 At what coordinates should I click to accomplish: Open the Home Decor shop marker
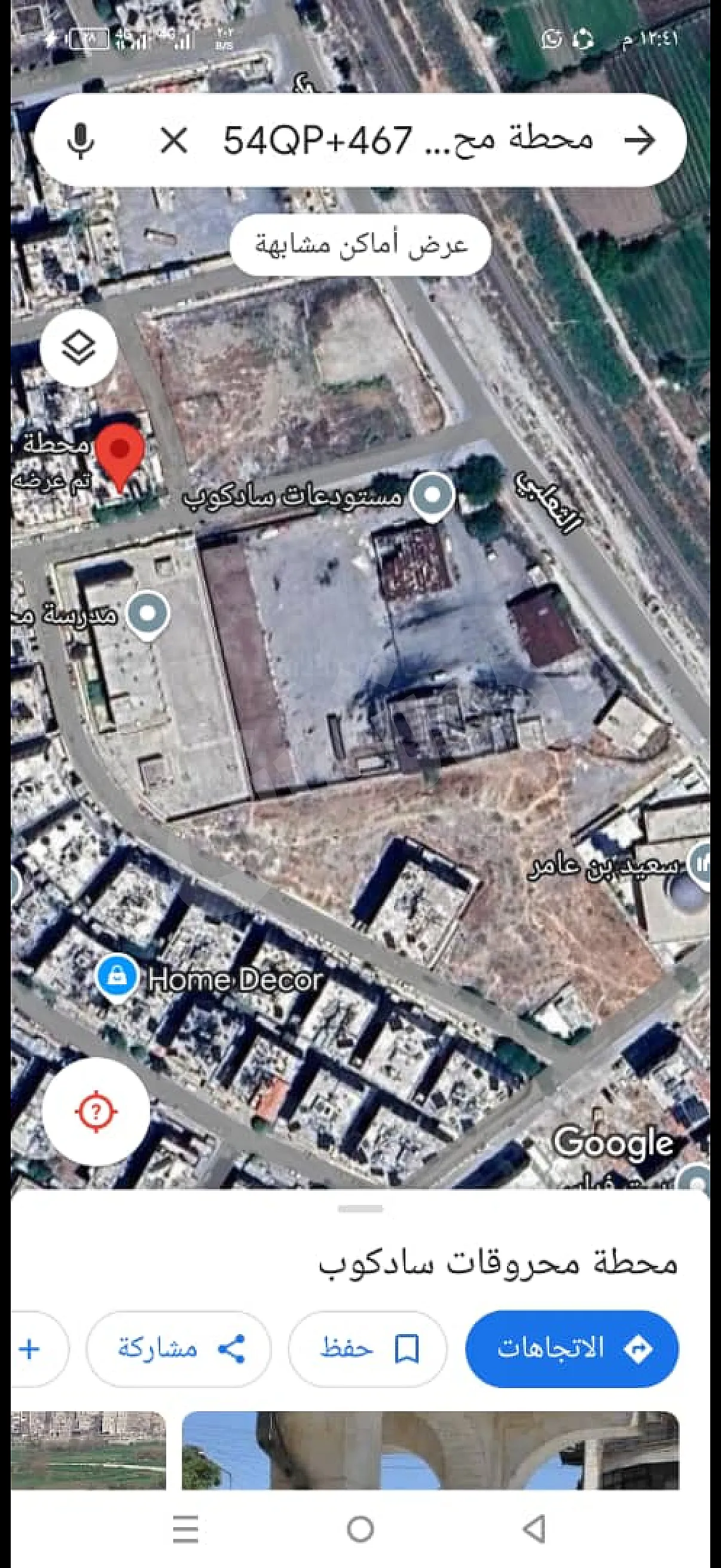click(x=116, y=980)
